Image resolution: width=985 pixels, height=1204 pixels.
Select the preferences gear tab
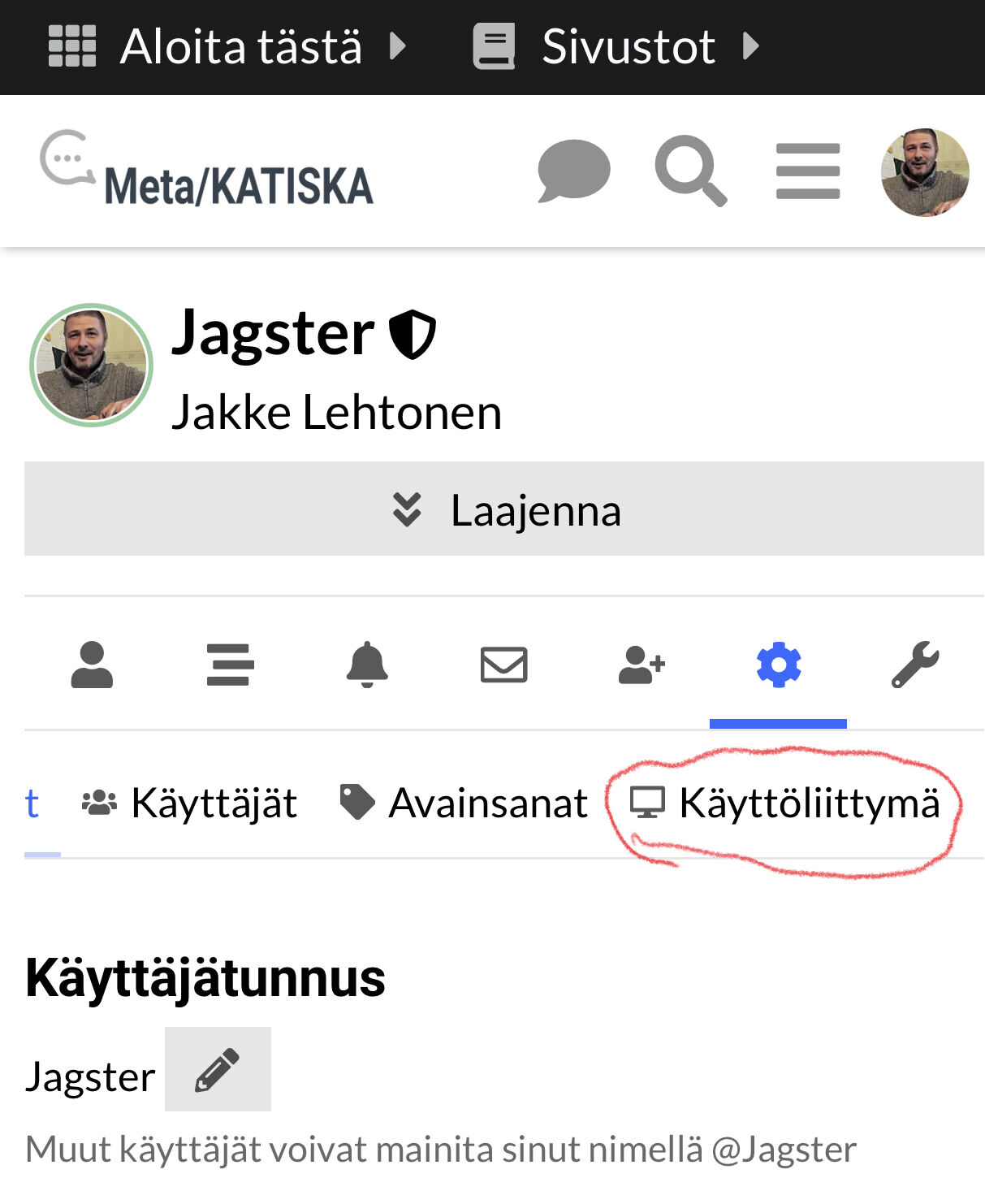click(x=778, y=665)
